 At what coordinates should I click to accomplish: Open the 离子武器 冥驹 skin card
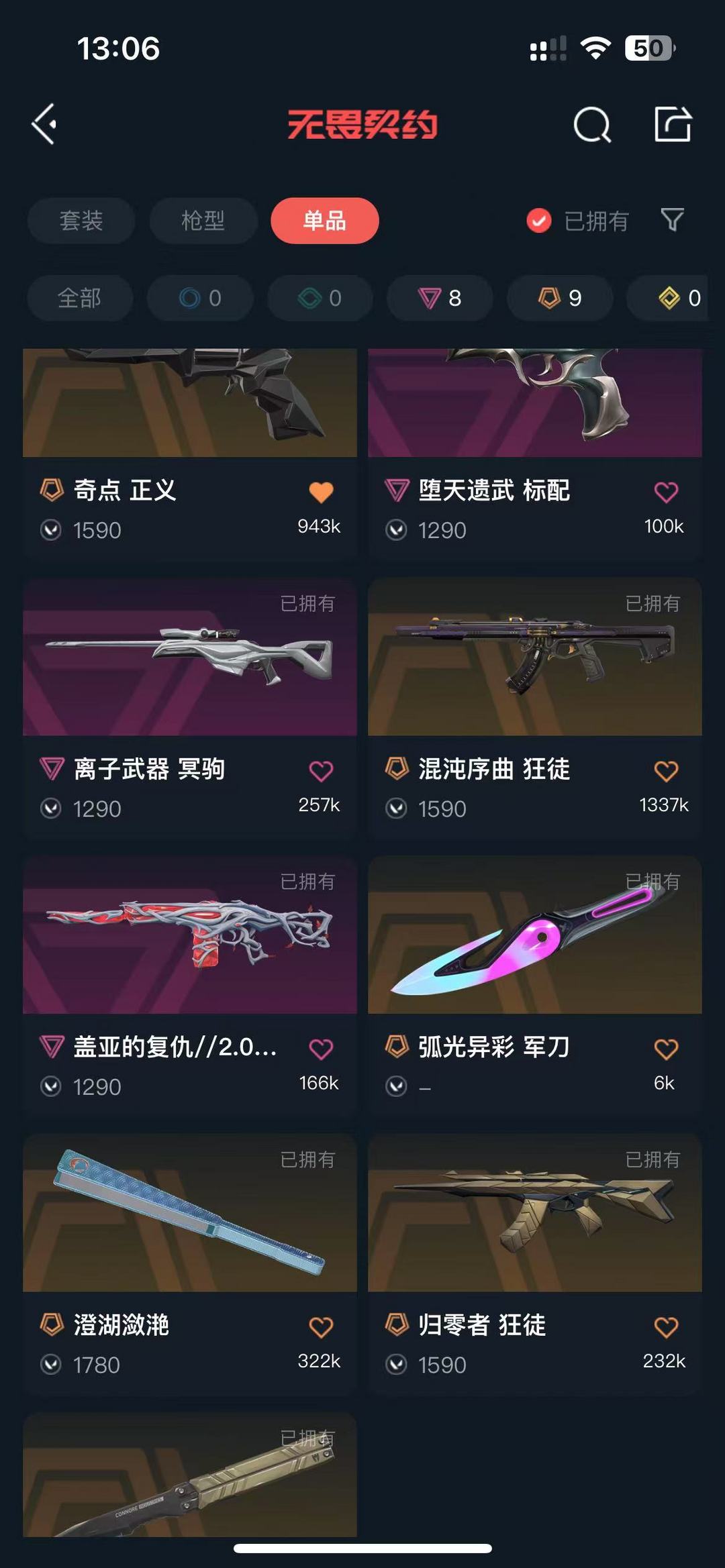[x=190, y=708]
